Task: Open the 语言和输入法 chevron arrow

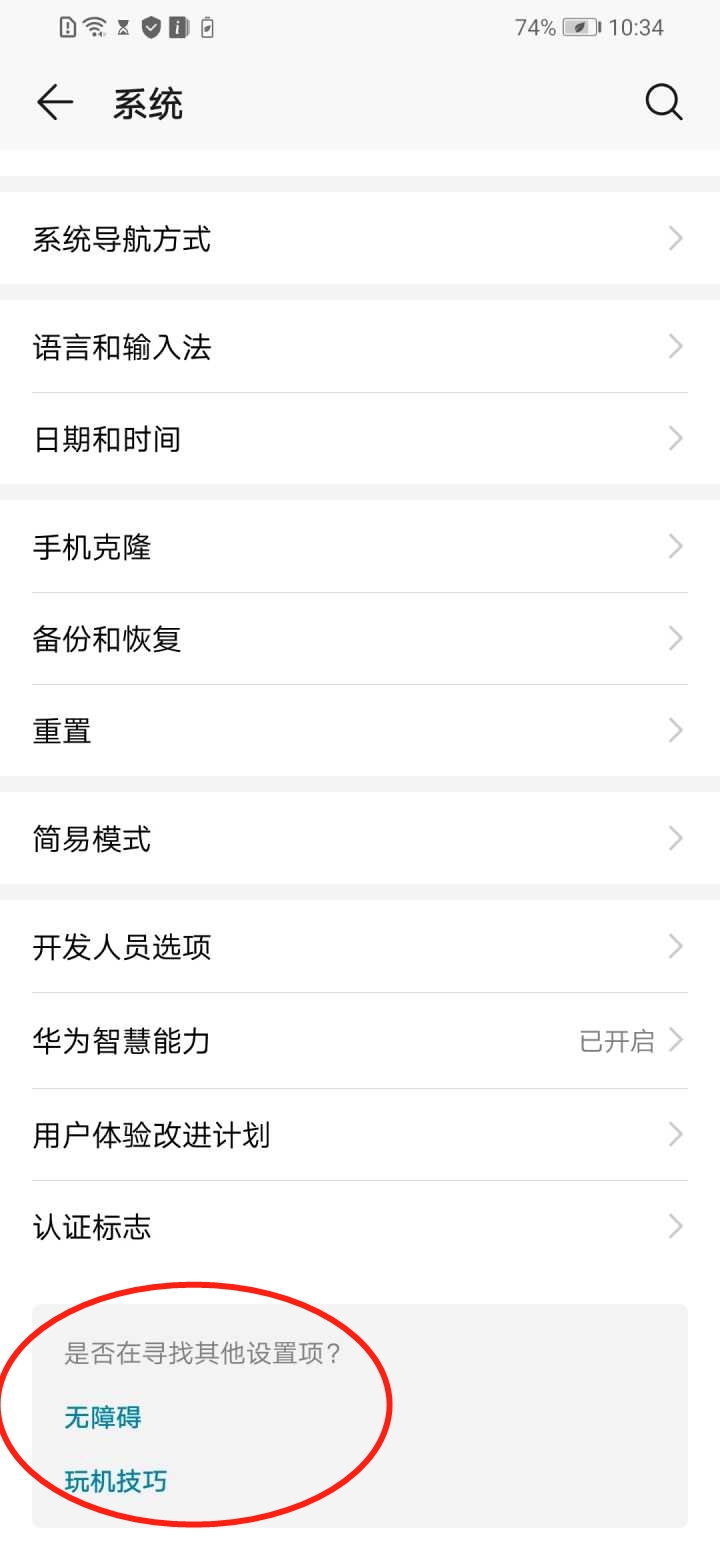Action: coord(676,346)
